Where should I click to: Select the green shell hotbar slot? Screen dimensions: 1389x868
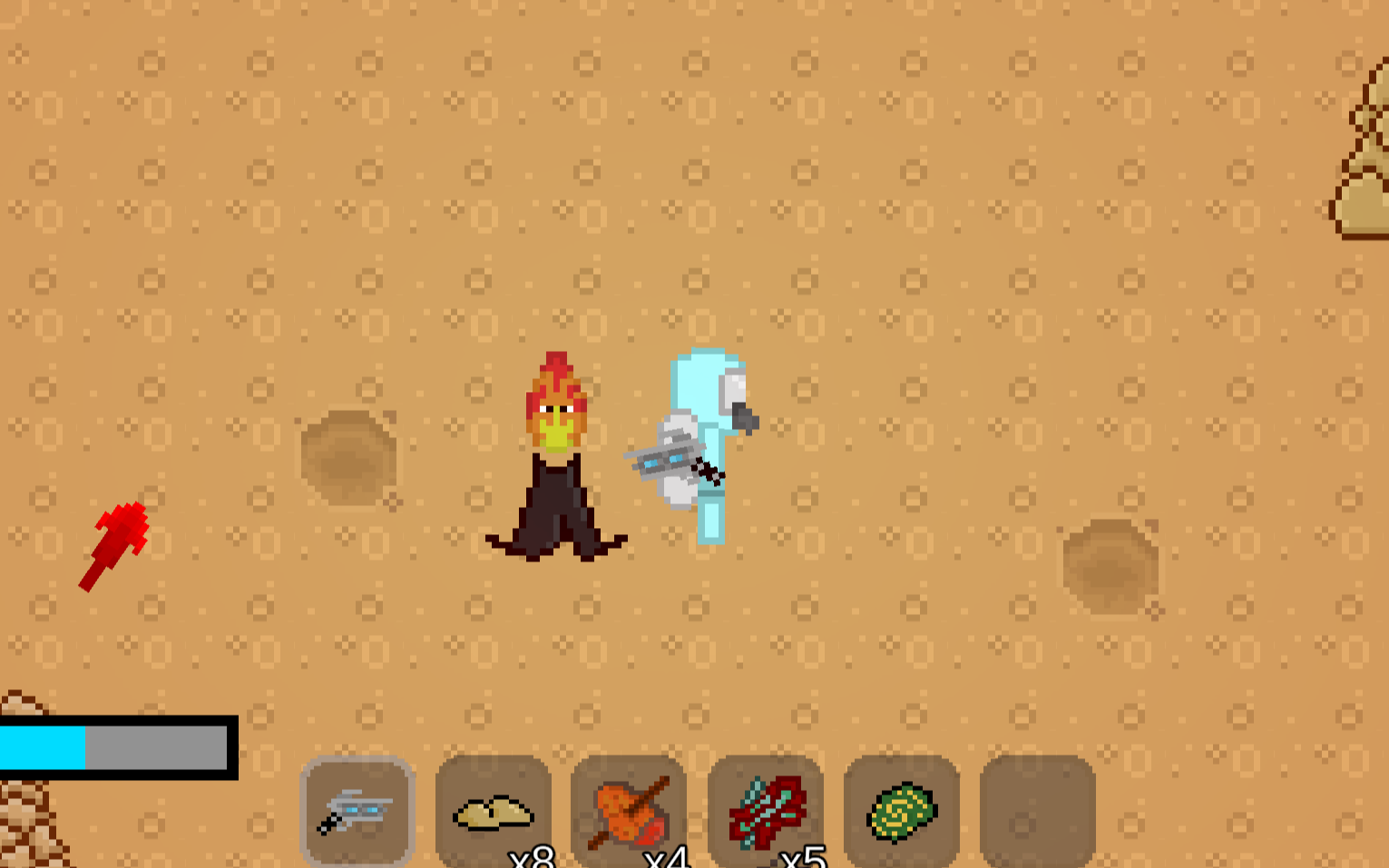click(x=902, y=810)
